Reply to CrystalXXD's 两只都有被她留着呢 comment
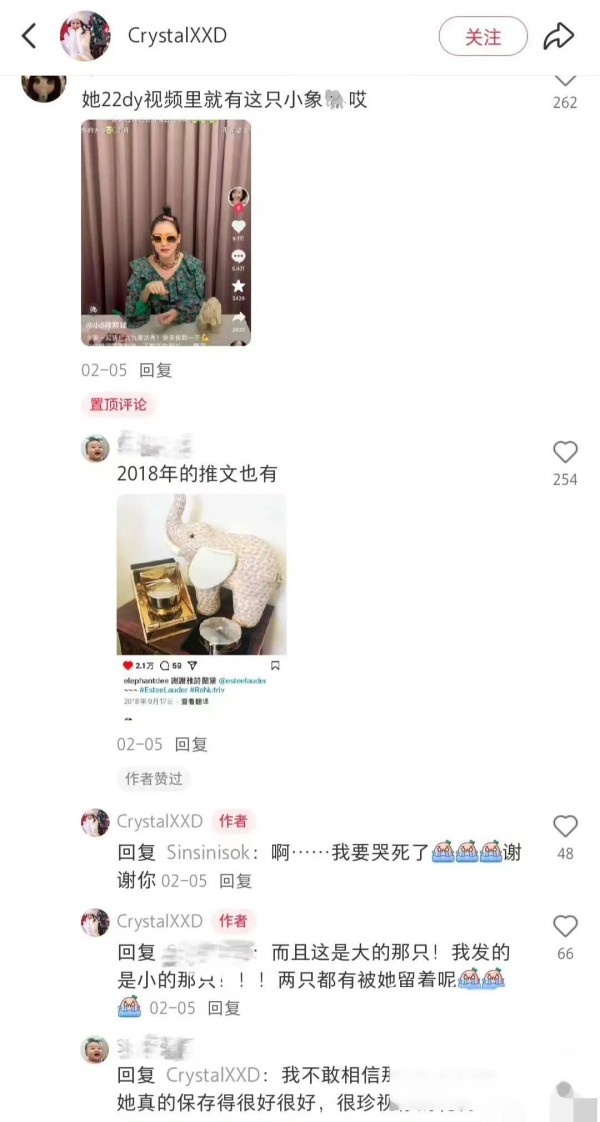600x1122 pixels. tap(224, 1008)
